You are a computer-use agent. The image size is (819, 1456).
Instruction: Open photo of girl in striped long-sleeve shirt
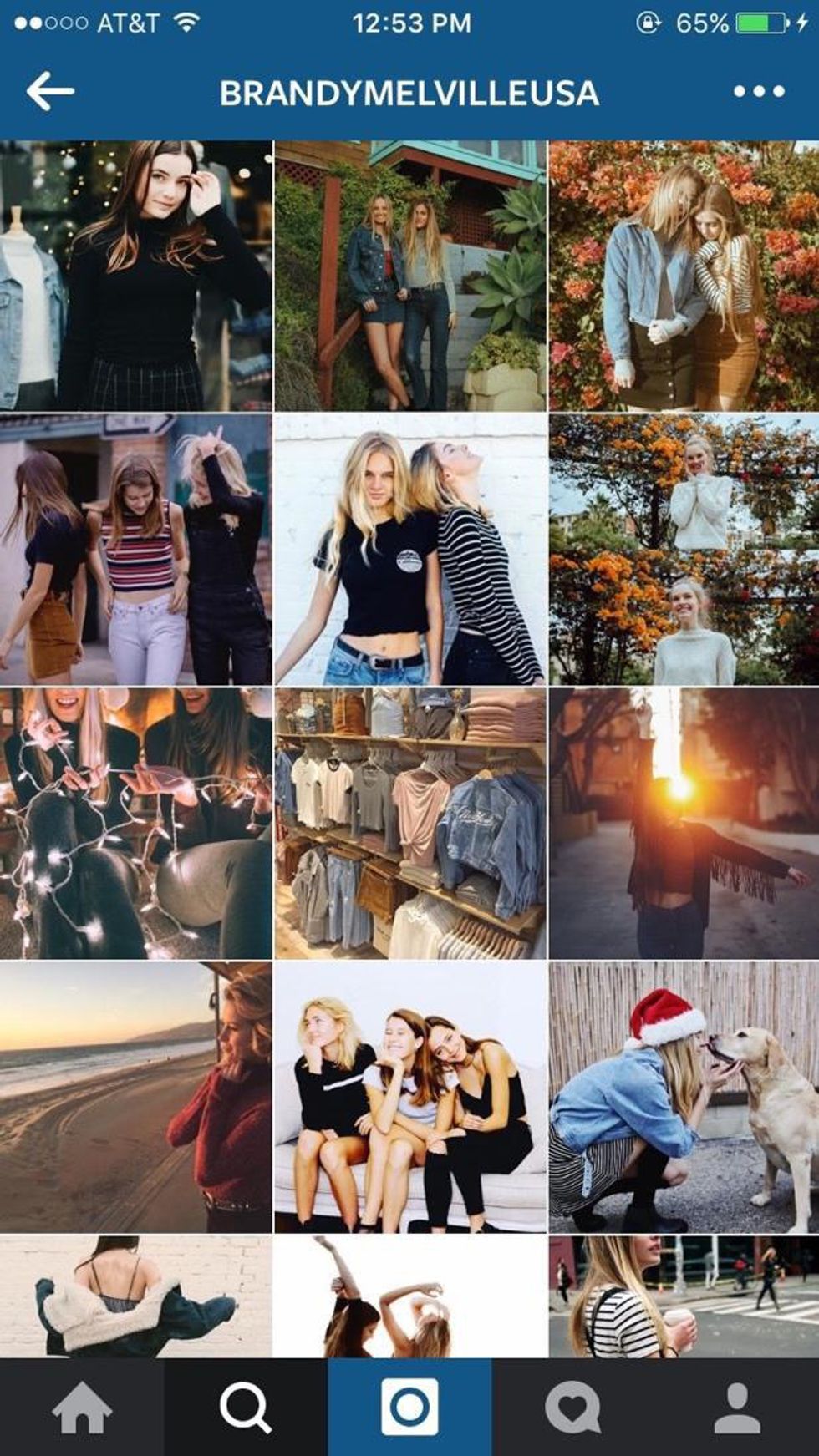tap(409, 549)
